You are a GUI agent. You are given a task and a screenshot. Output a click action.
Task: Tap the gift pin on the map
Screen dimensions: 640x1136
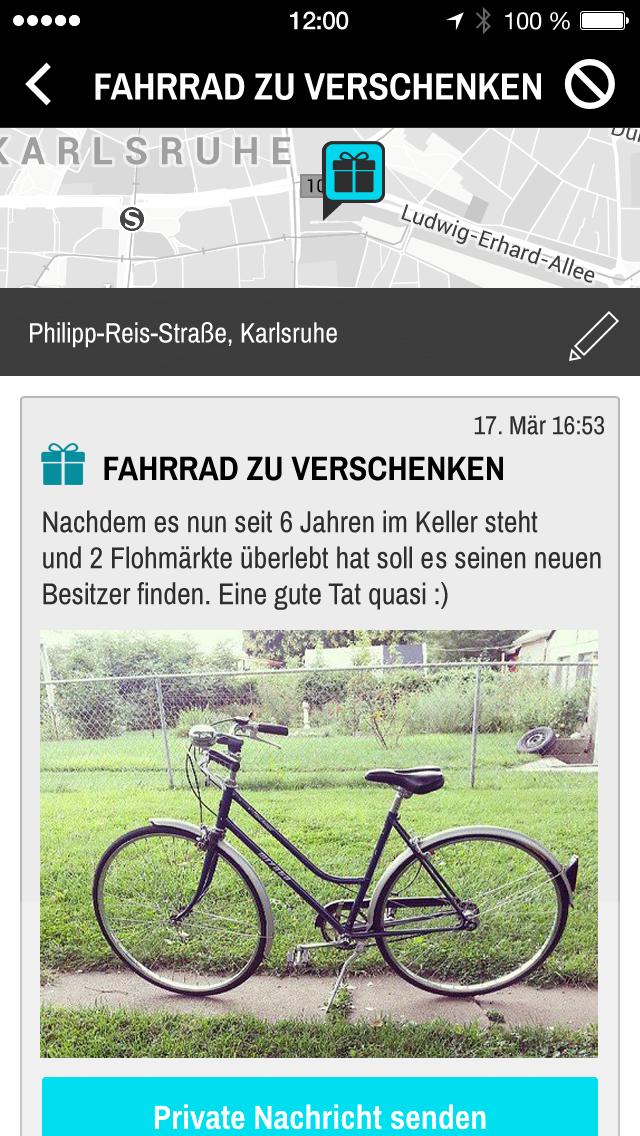[352, 173]
